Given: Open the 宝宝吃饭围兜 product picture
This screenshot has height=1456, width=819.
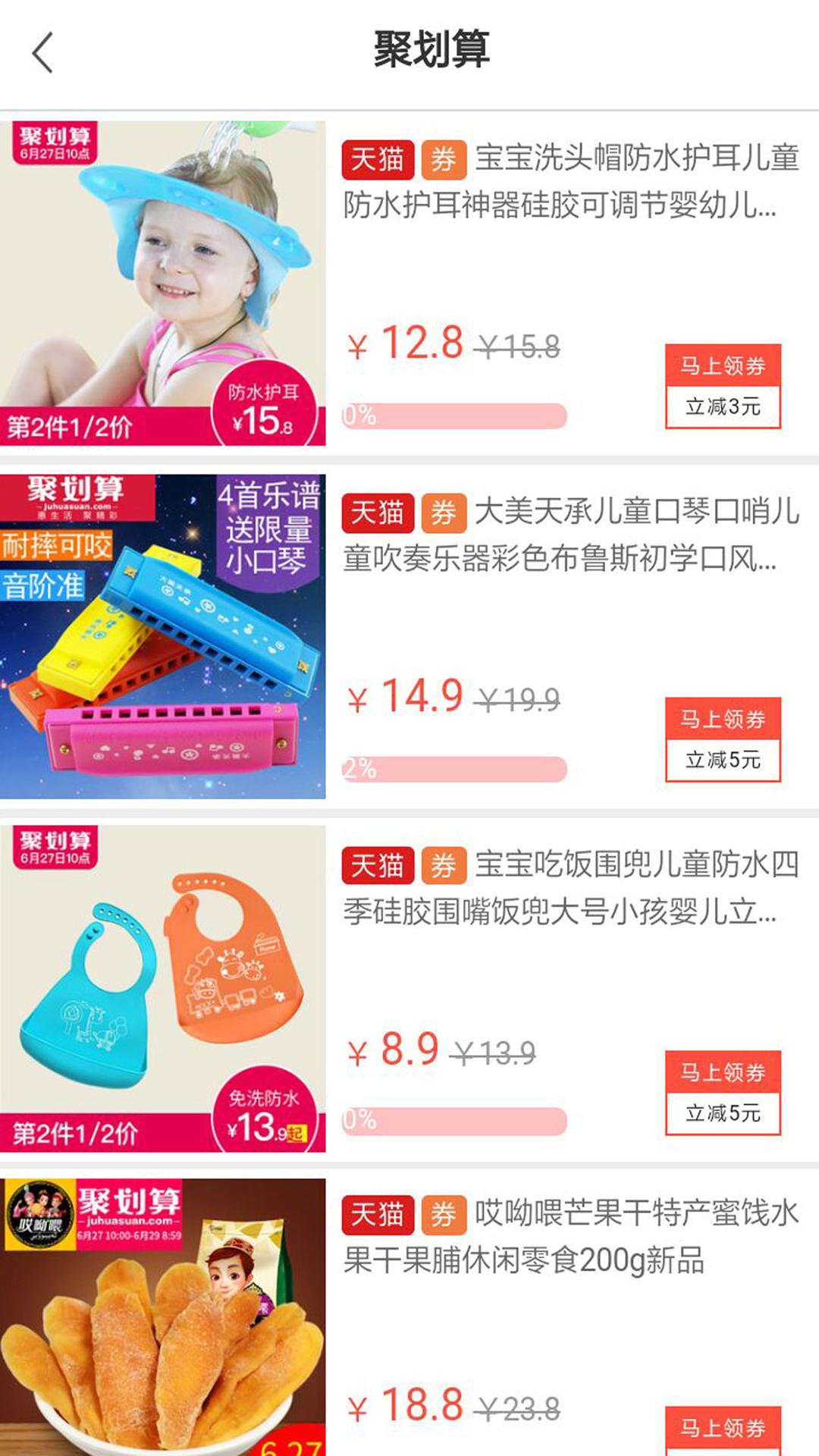Looking at the screenshot, I should pos(163,989).
